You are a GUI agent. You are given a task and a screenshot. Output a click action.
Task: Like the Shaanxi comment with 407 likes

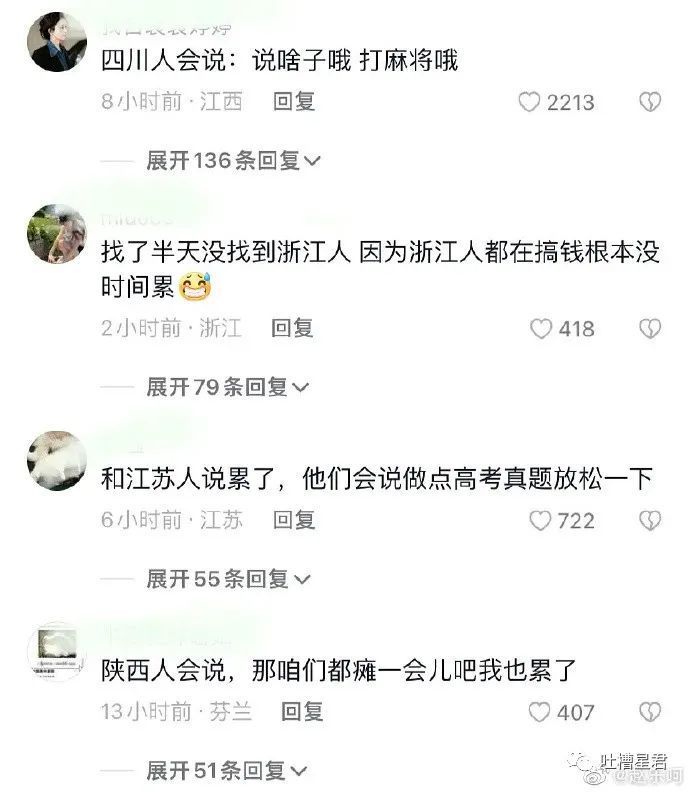pyautogui.click(x=540, y=712)
